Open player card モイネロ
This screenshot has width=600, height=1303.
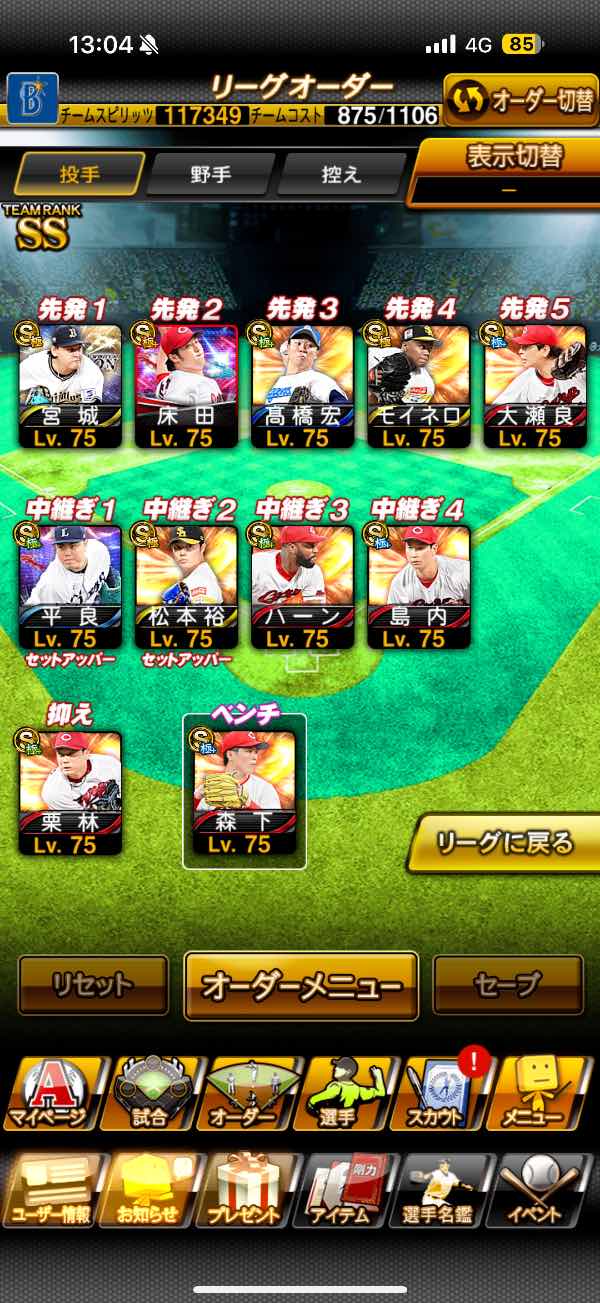point(418,385)
